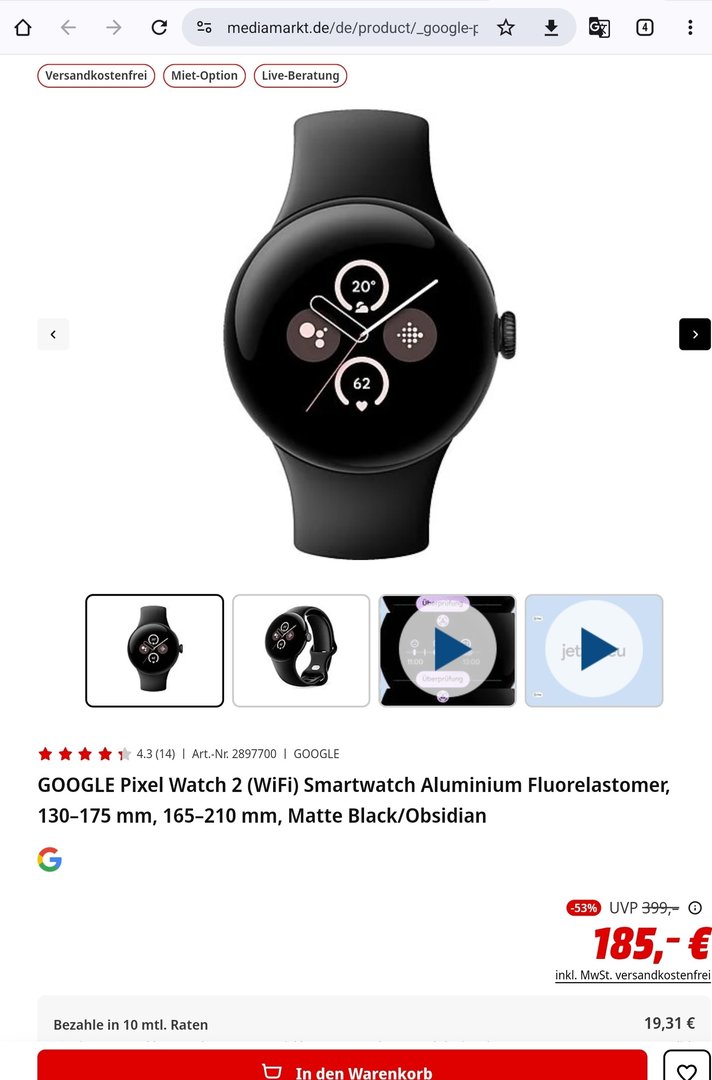Open the angled-view watch thumbnail
712x1080 pixels.
coord(301,650)
